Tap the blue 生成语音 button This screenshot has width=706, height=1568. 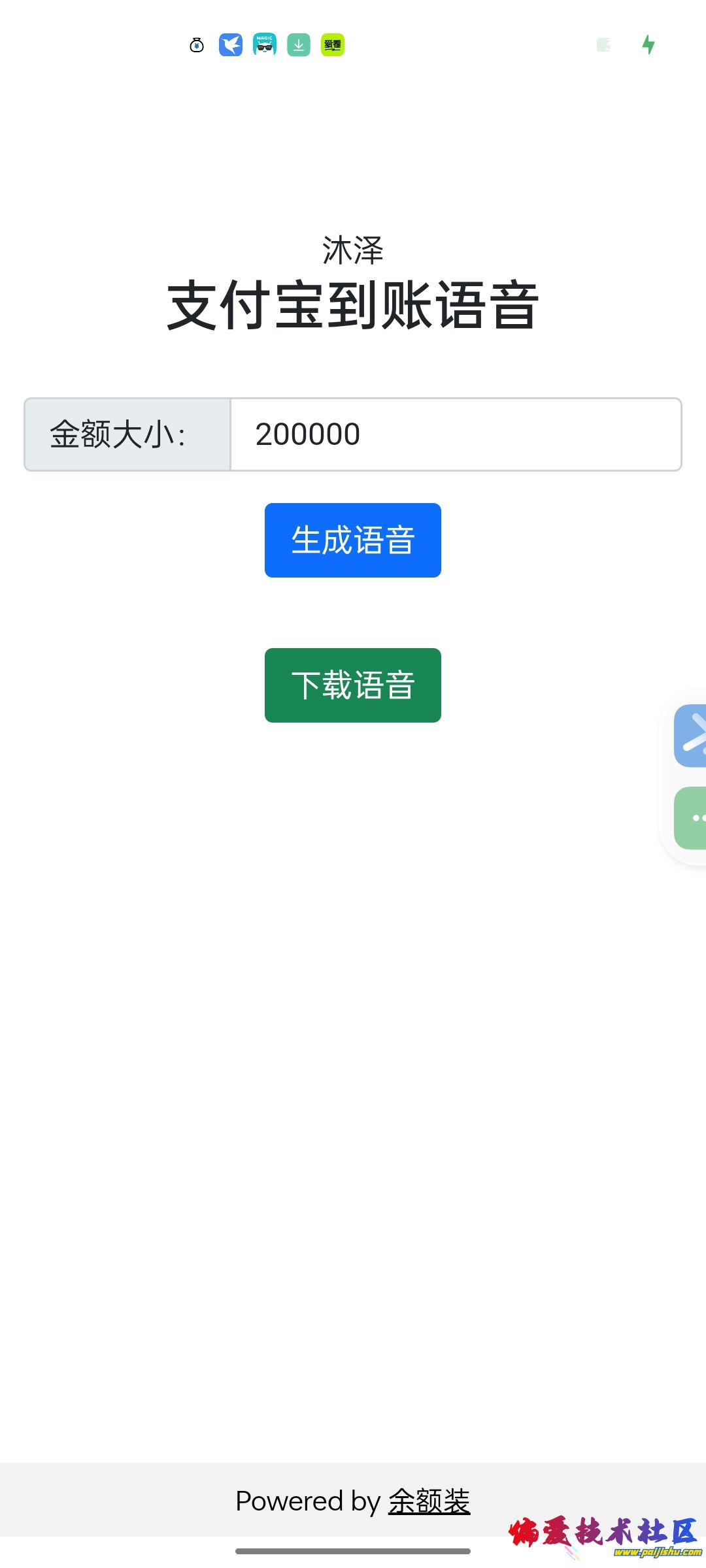point(353,540)
